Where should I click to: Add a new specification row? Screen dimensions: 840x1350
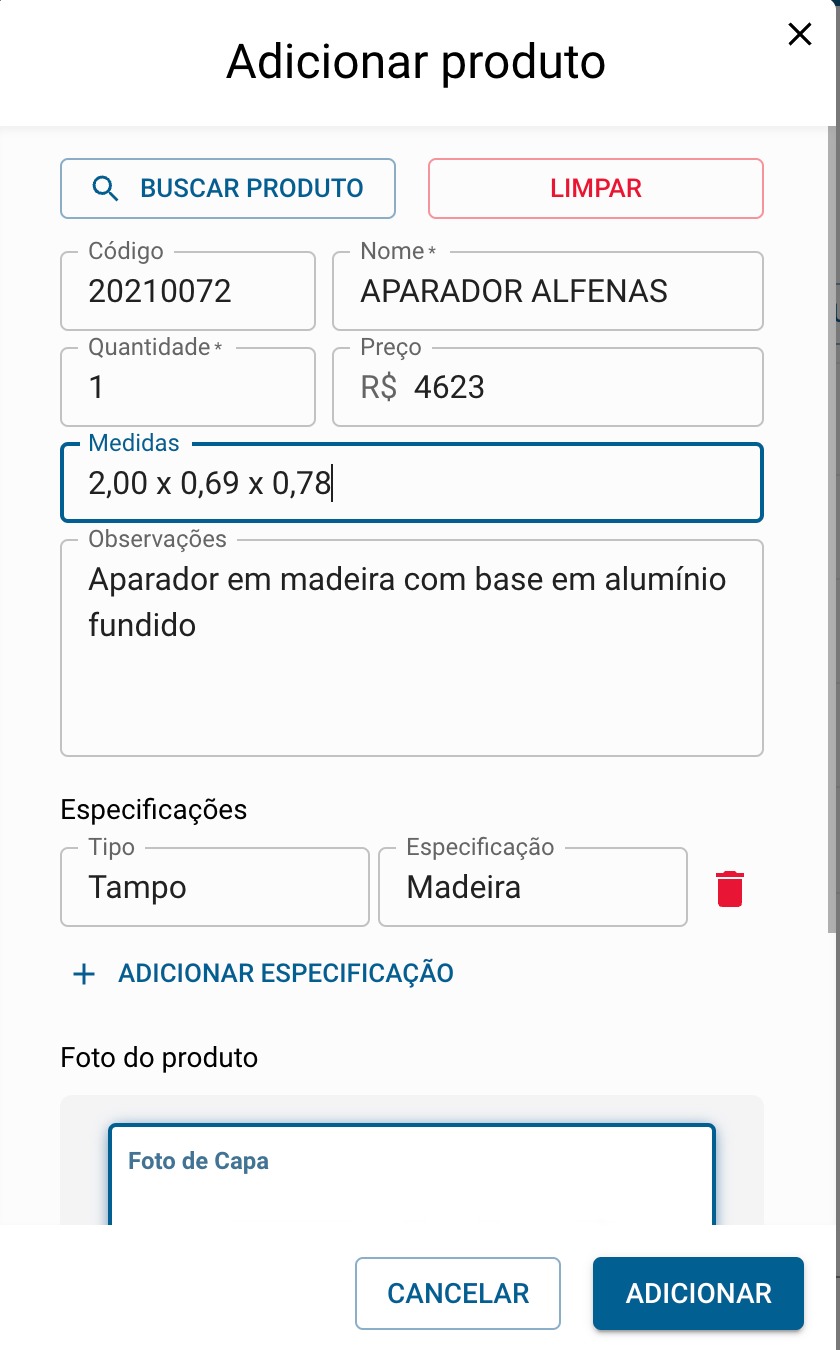264,973
